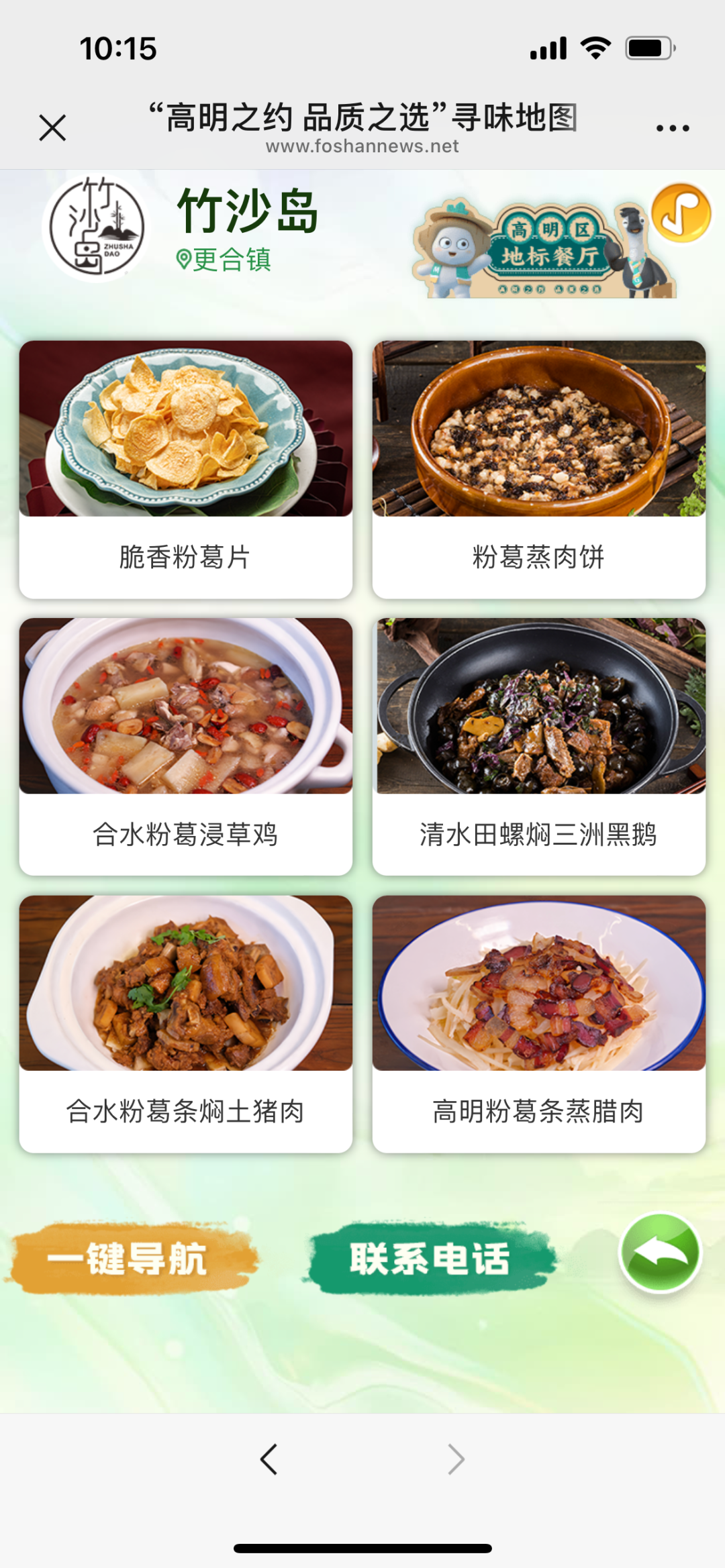View the 合水粉葛浸草鸡 dish card
725x1568 pixels.
[186, 746]
